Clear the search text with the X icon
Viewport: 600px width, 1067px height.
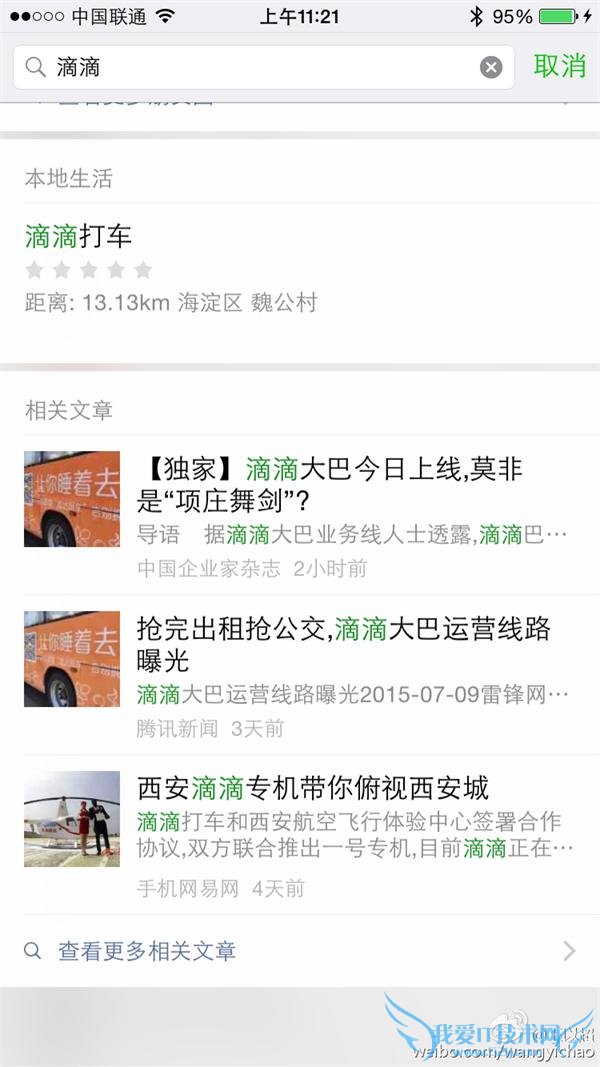(x=491, y=67)
